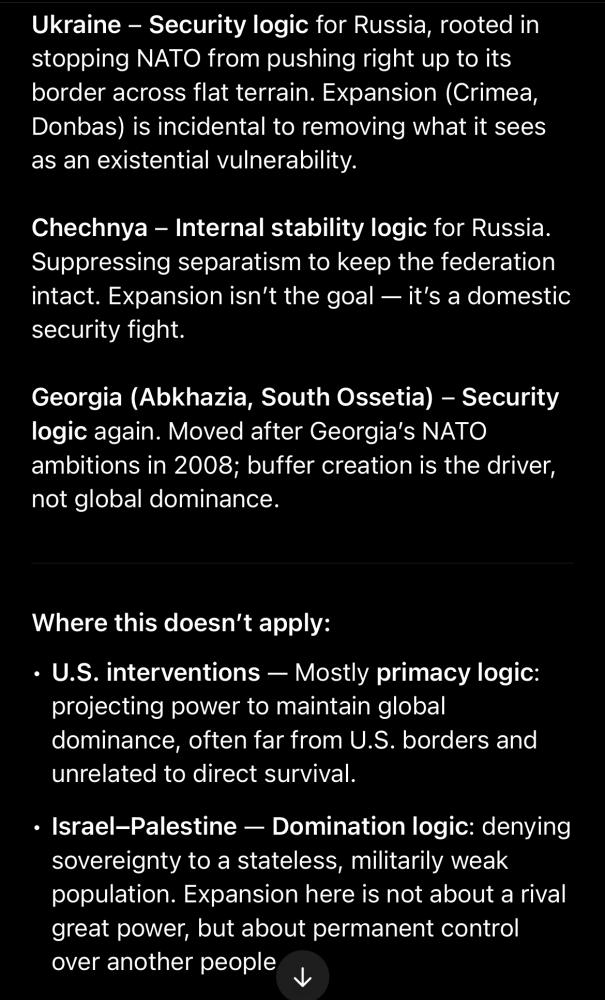
Task: Tap the scroll-to-bottom arrow button
Action: pyautogui.click(x=302, y=976)
